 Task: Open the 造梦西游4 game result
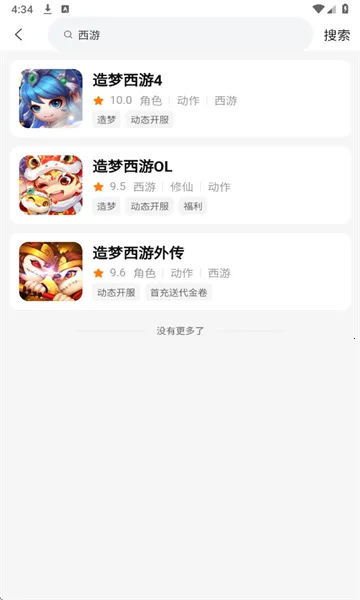point(180,99)
